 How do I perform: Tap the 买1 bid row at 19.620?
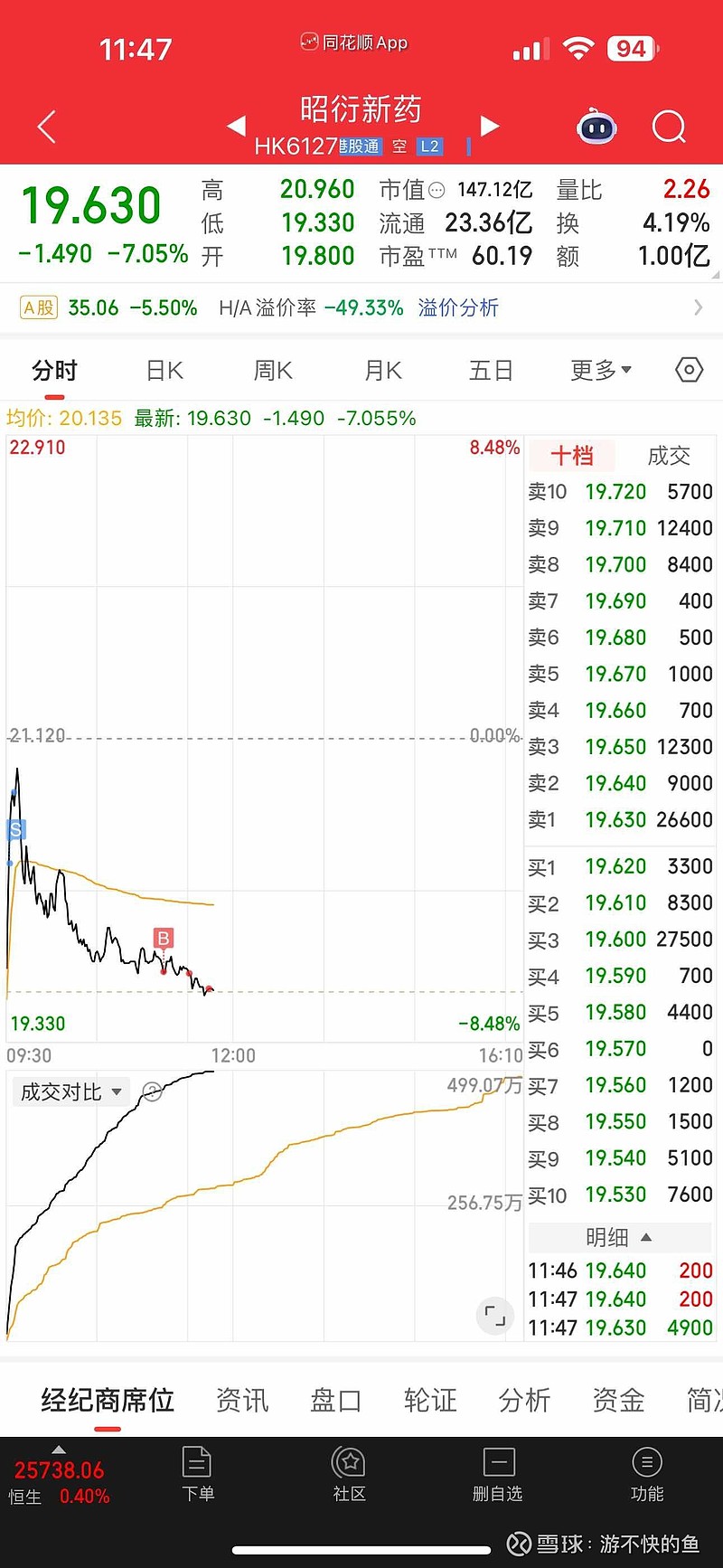pyautogui.click(x=620, y=867)
